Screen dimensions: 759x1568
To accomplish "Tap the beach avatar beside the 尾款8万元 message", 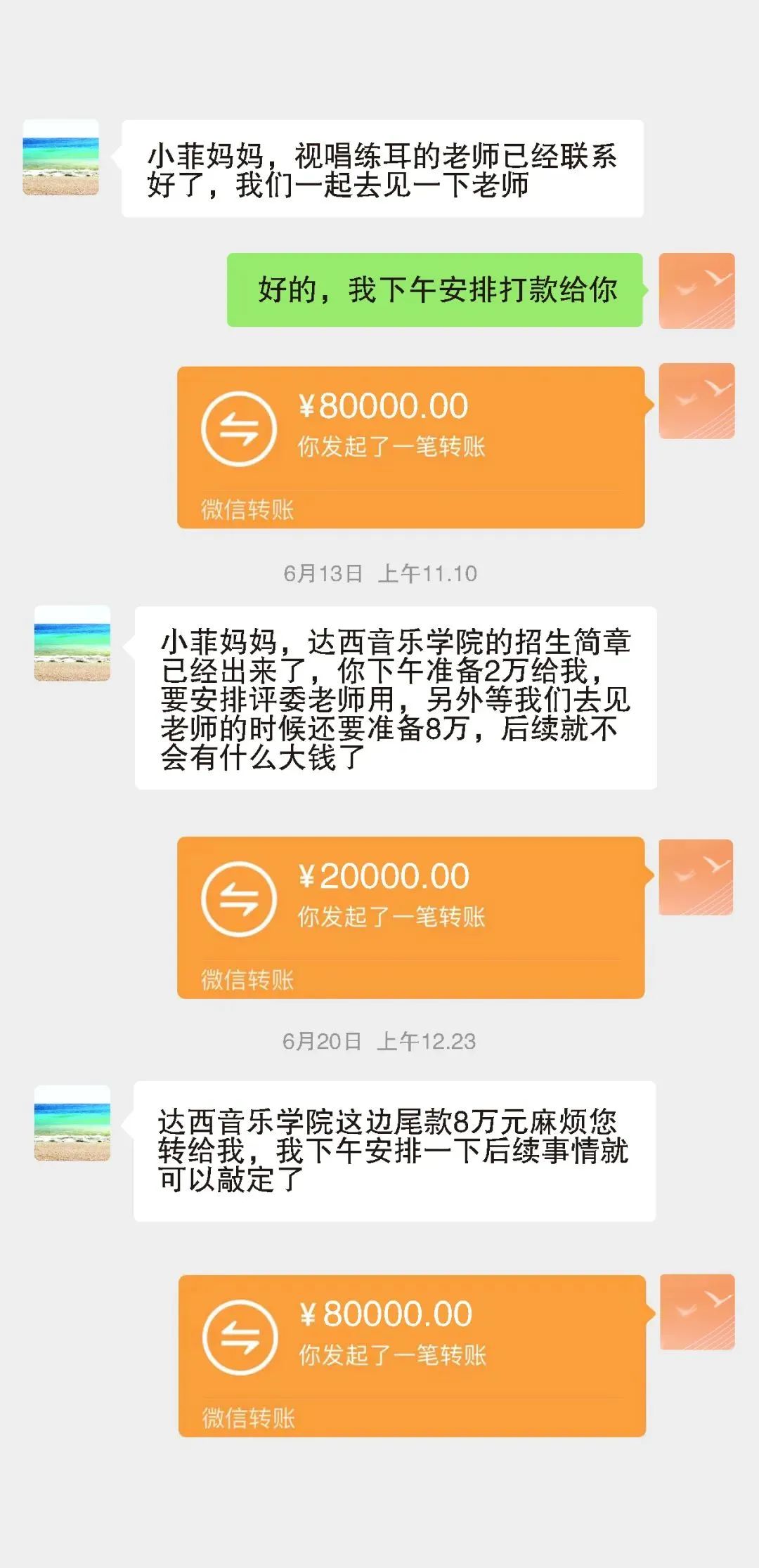I will (72, 1123).
